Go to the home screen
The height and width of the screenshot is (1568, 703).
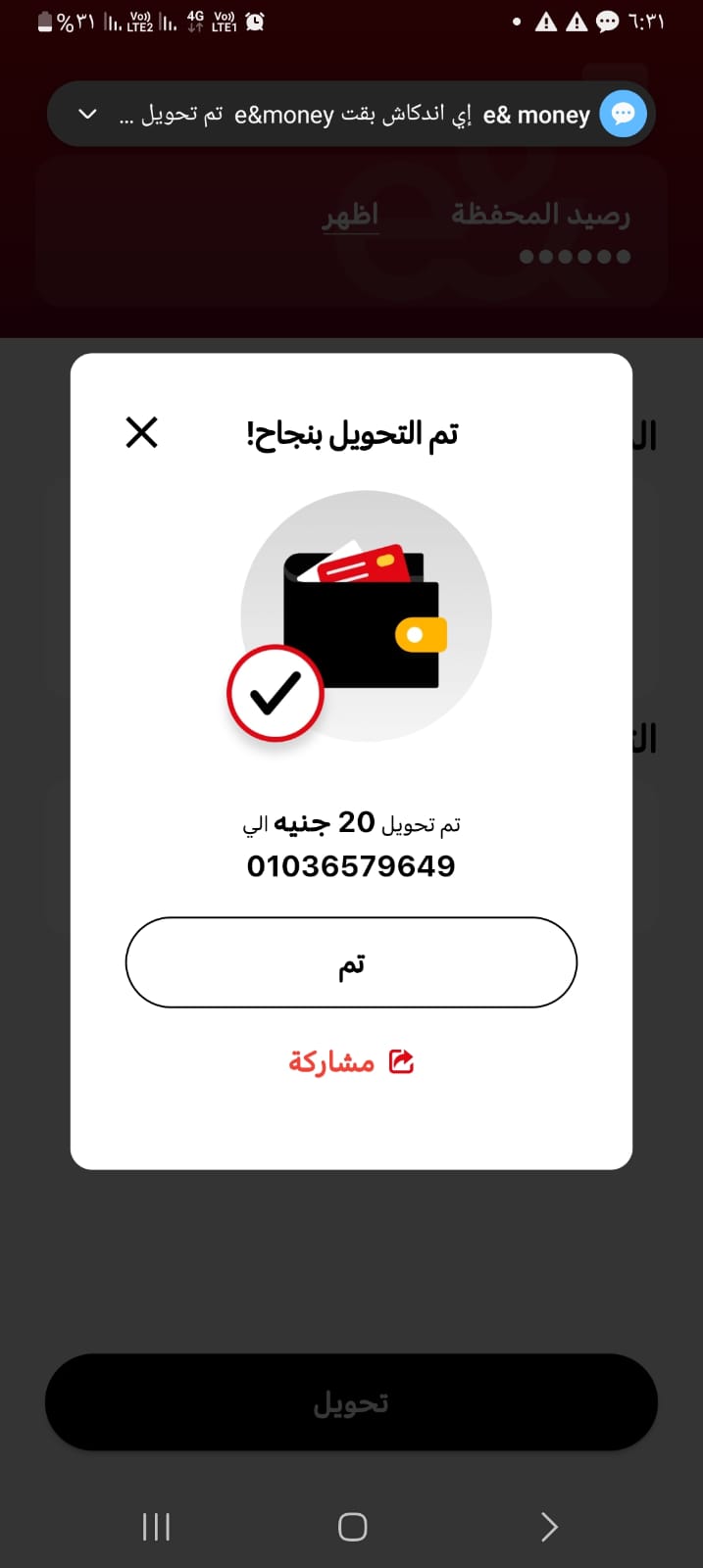click(x=352, y=1526)
